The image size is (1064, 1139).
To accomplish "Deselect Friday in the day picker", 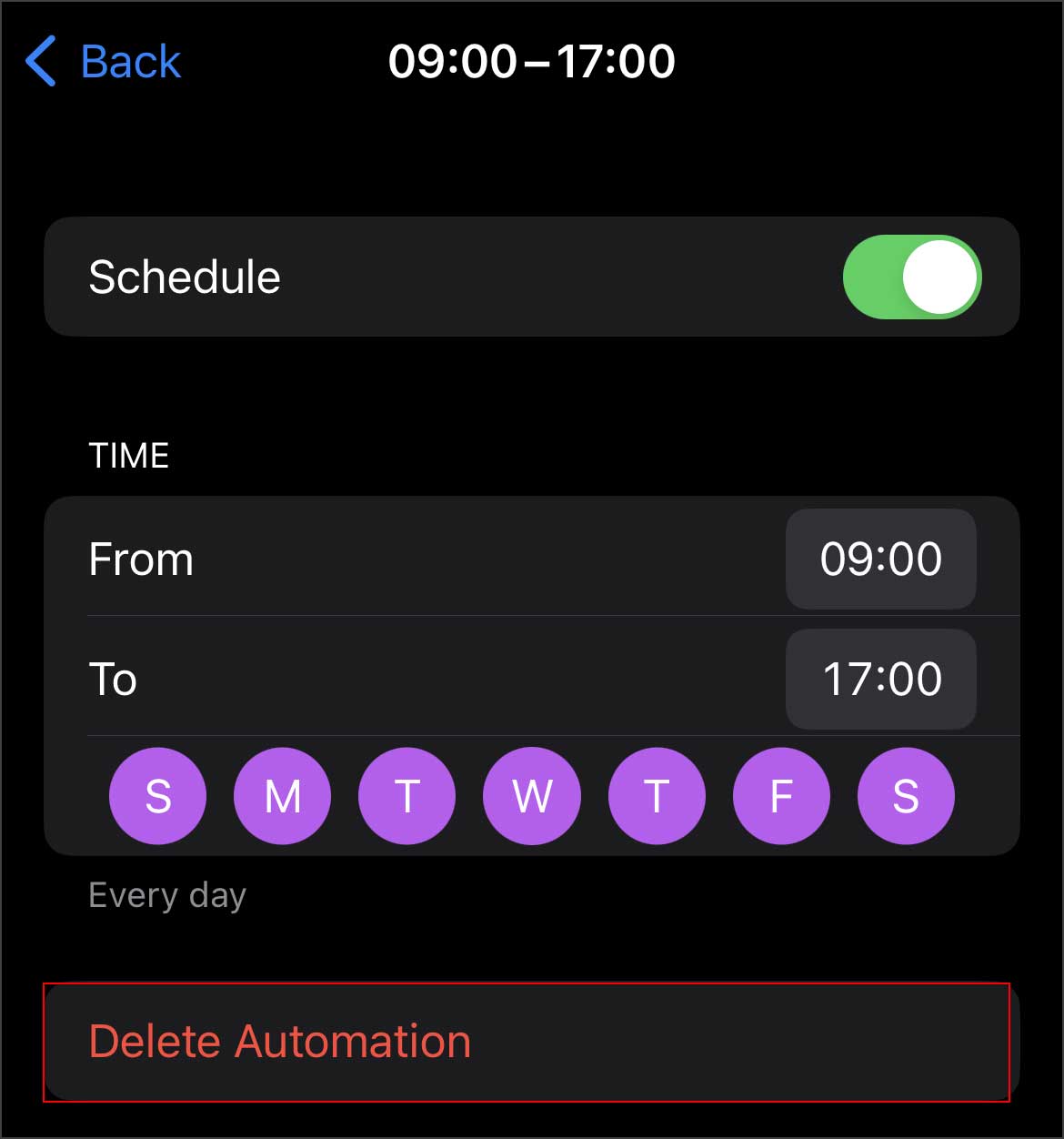I will coord(781,796).
